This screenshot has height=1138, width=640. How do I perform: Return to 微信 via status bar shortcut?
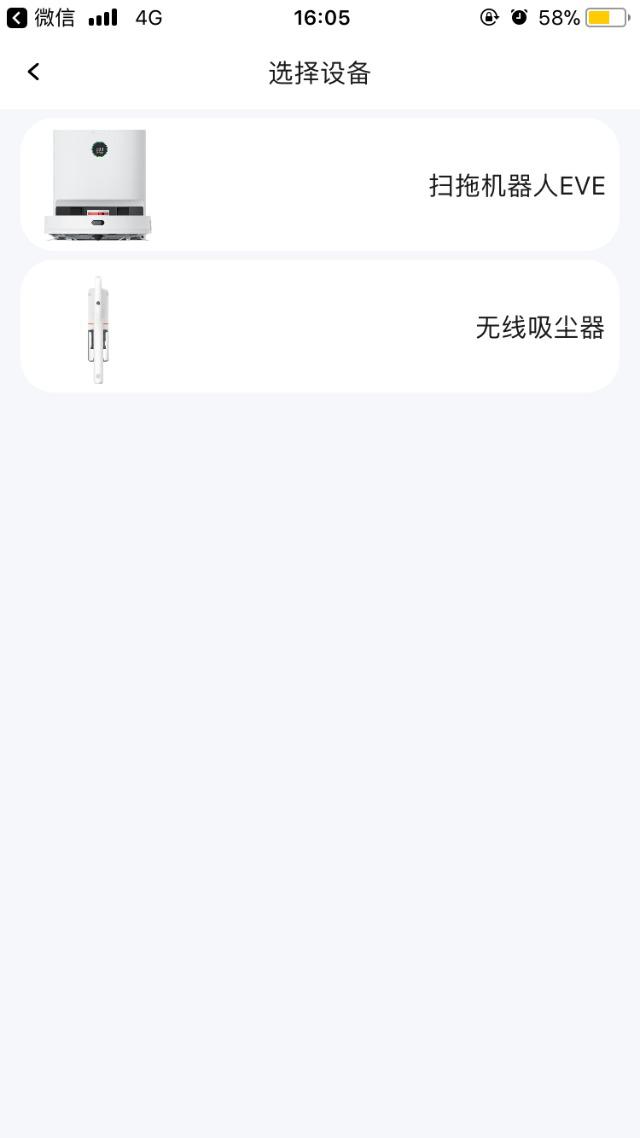[41, 17]
